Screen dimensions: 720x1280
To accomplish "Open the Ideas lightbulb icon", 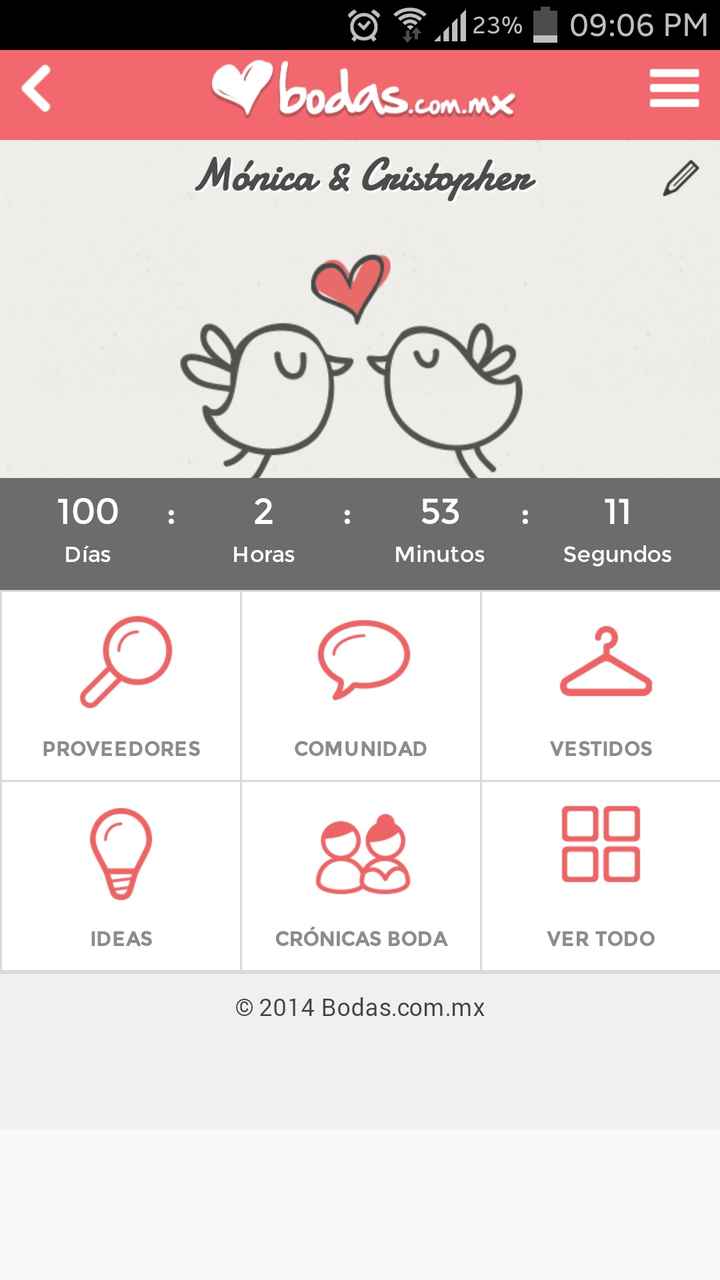I will (x=120, y=850).
